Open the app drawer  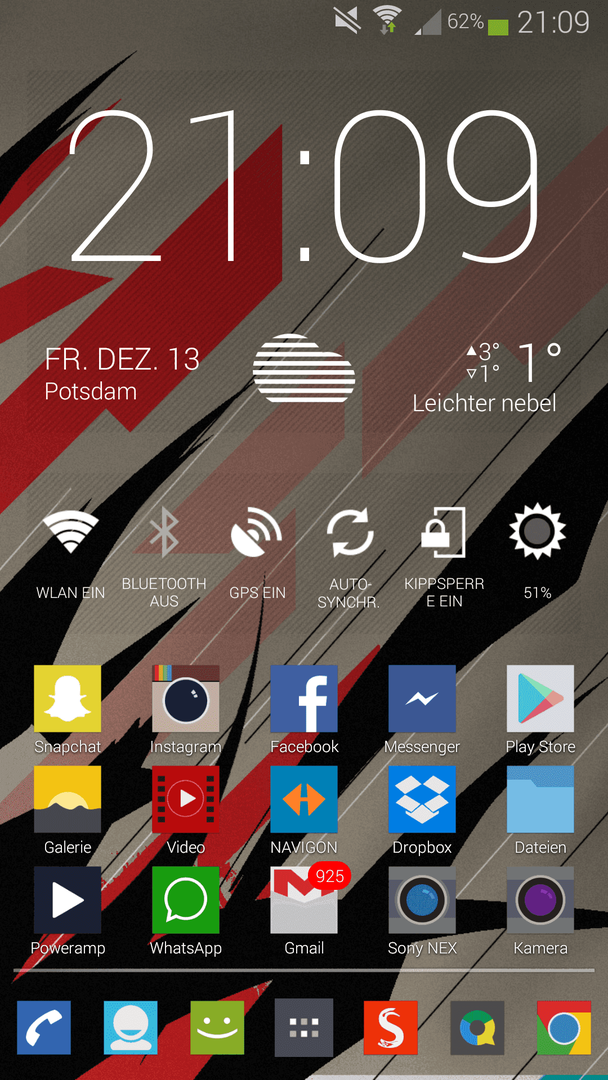click(x=304, y=1027)
